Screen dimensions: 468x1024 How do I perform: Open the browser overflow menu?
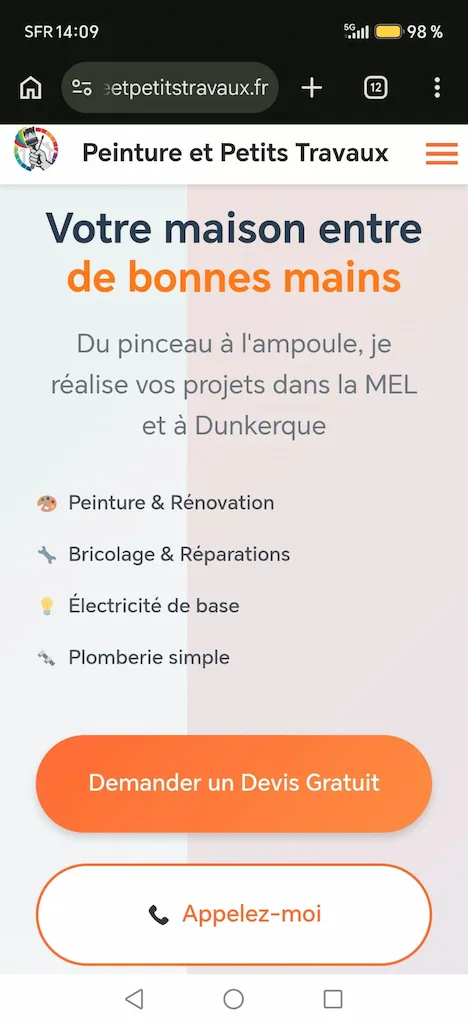click(437, 88)
